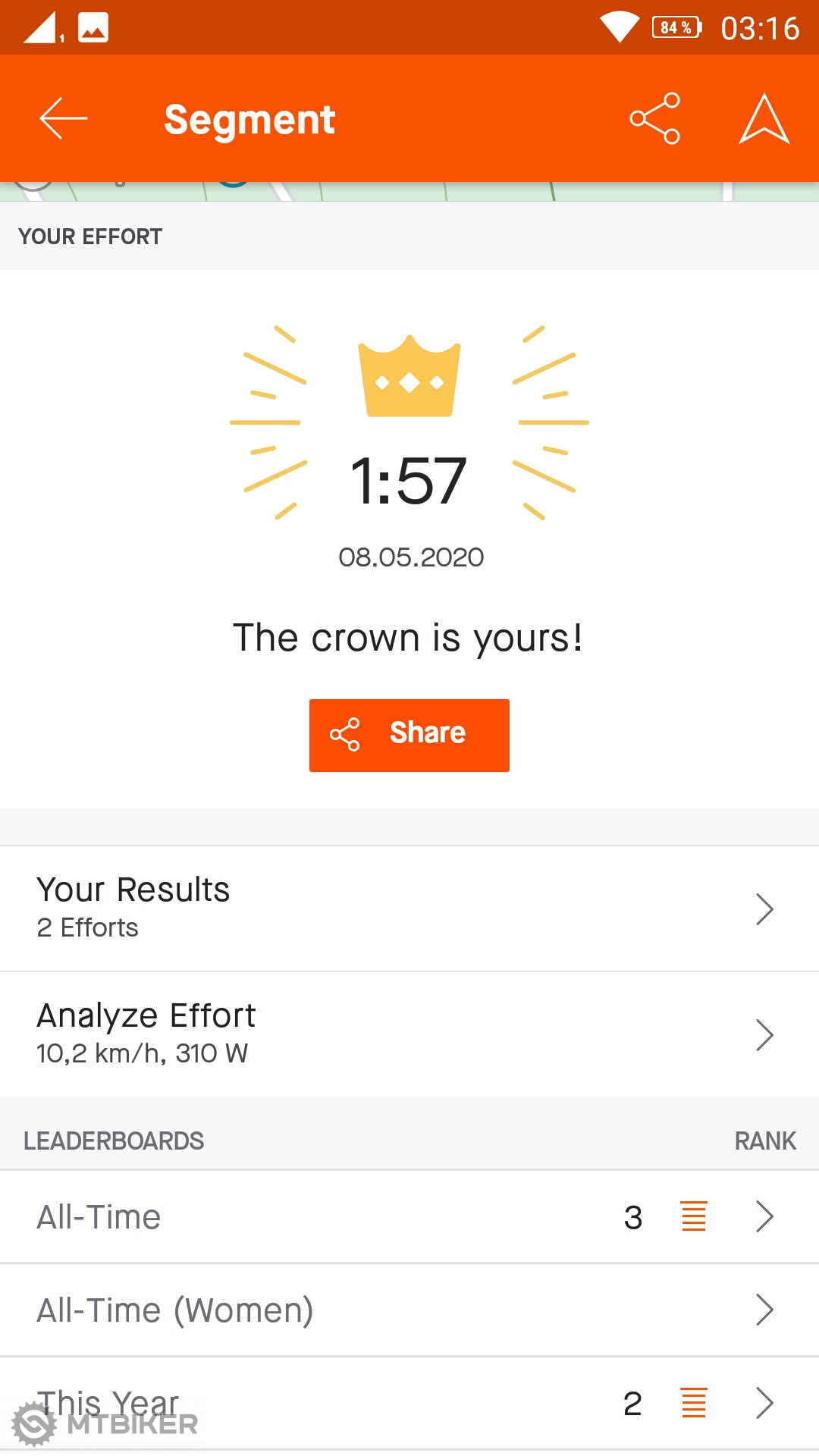
Task: Open All-Time (Women) leaderboard
Action: click(409, 1310)
